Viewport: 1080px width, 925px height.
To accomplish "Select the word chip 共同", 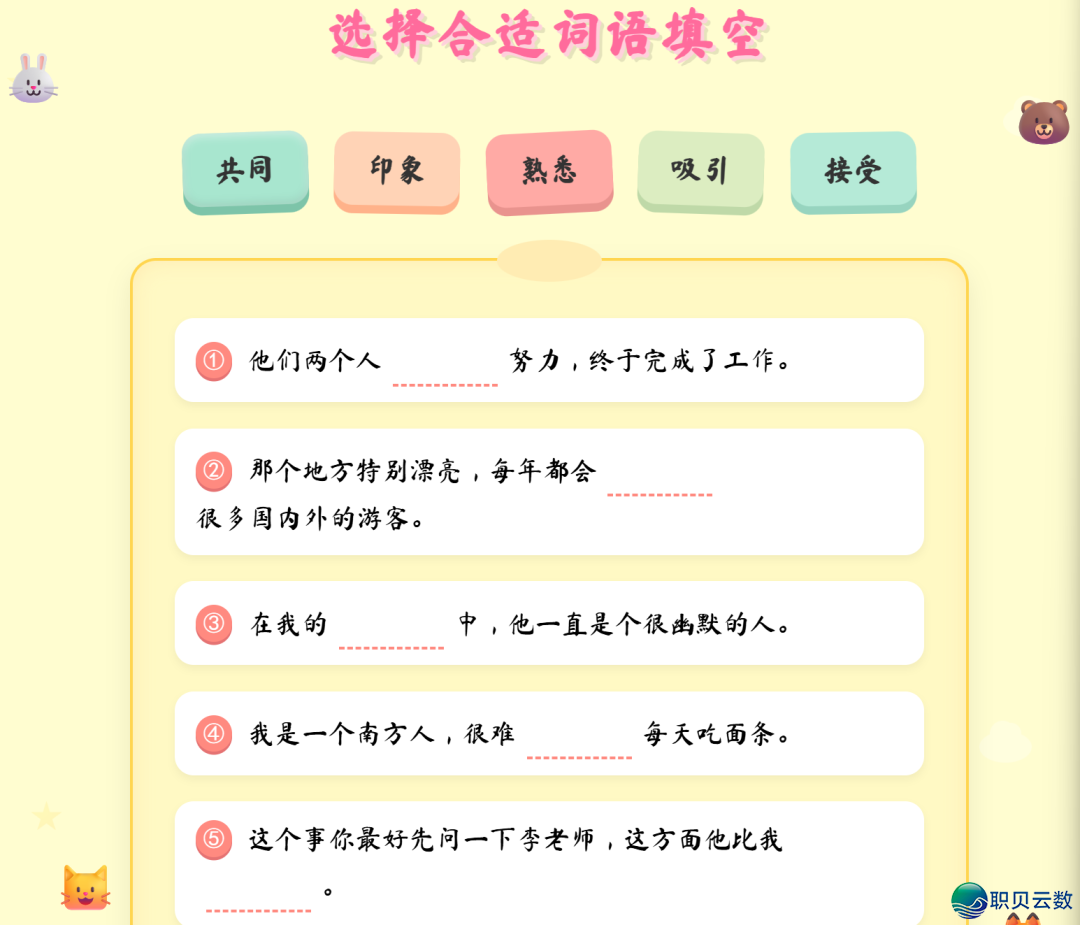I will [245, 170].
